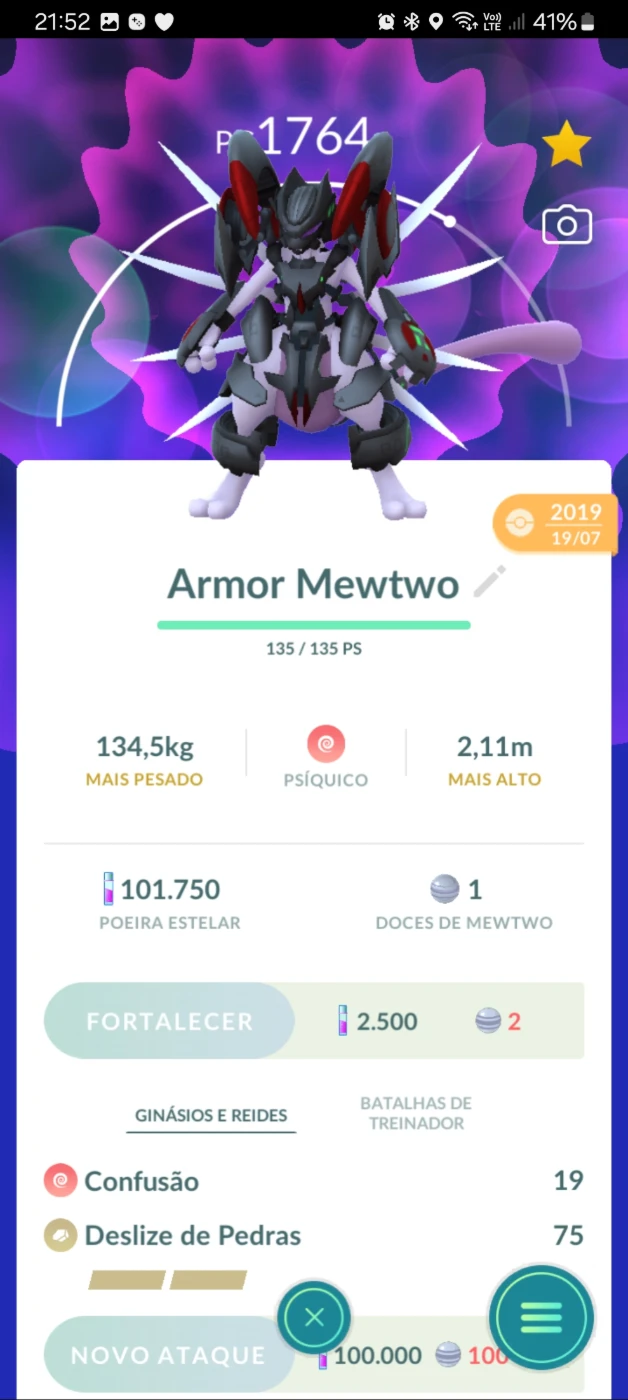Open the green options menu button

(x=542, y=1318)
